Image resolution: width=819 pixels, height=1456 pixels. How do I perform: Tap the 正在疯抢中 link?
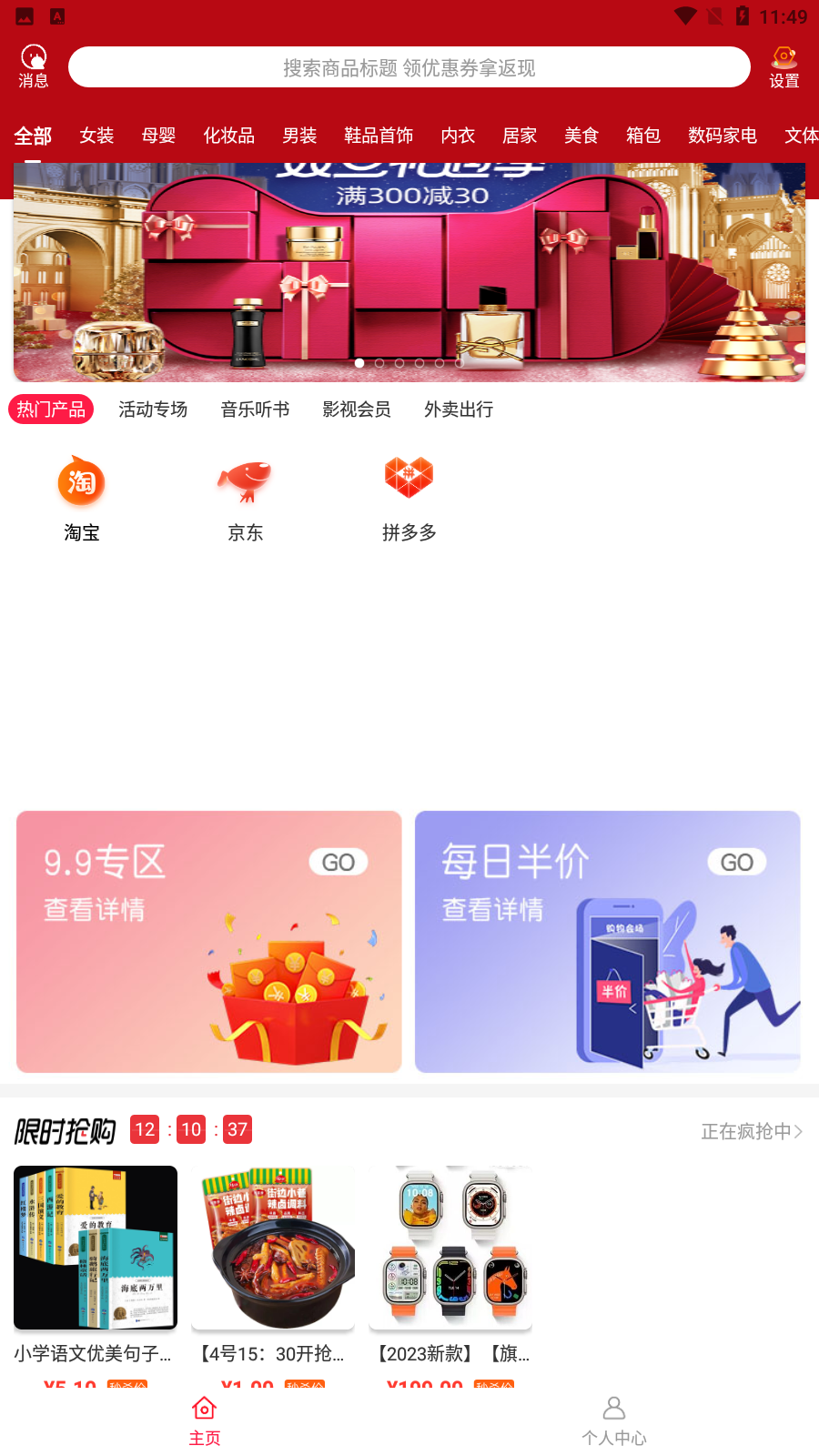[x=752, y=1131]
